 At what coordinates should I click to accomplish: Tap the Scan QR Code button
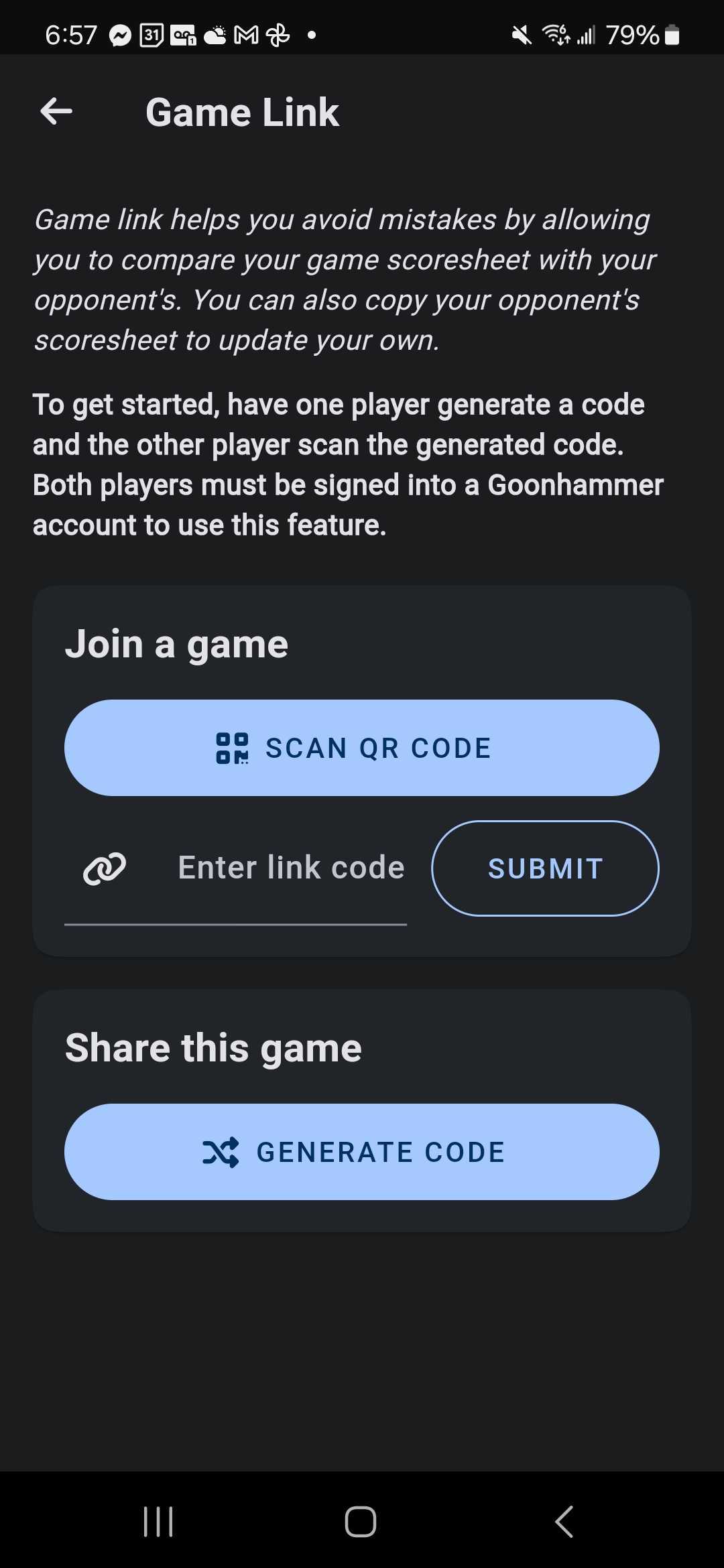[362, 748]
